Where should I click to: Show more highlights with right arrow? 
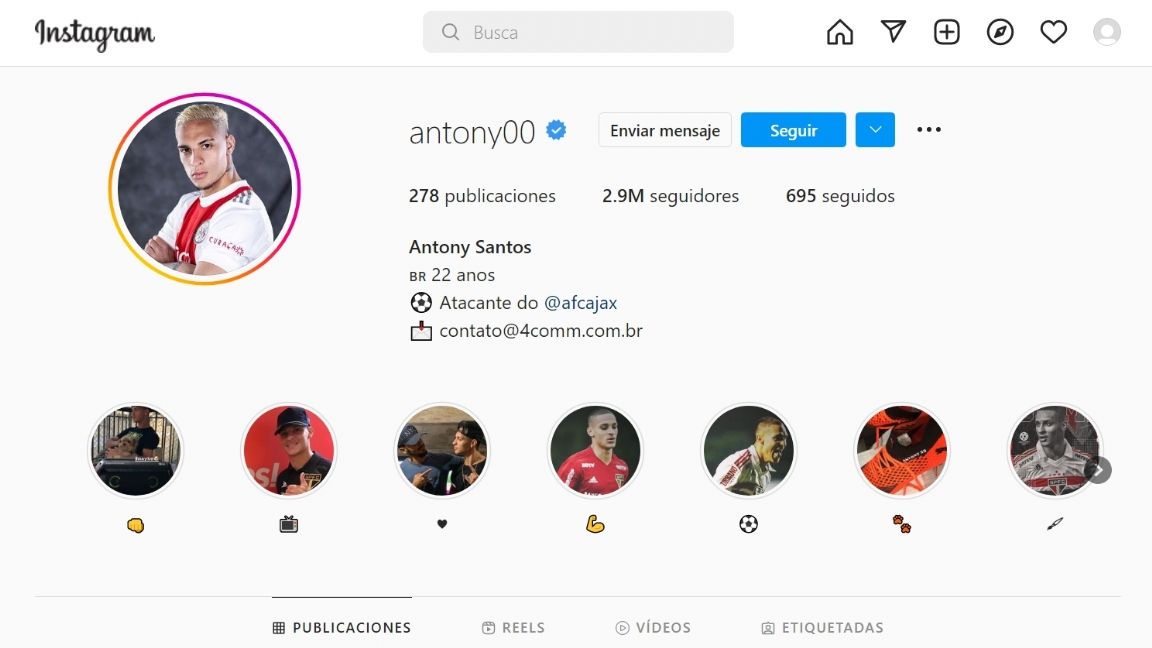(x=1098, y=469)
